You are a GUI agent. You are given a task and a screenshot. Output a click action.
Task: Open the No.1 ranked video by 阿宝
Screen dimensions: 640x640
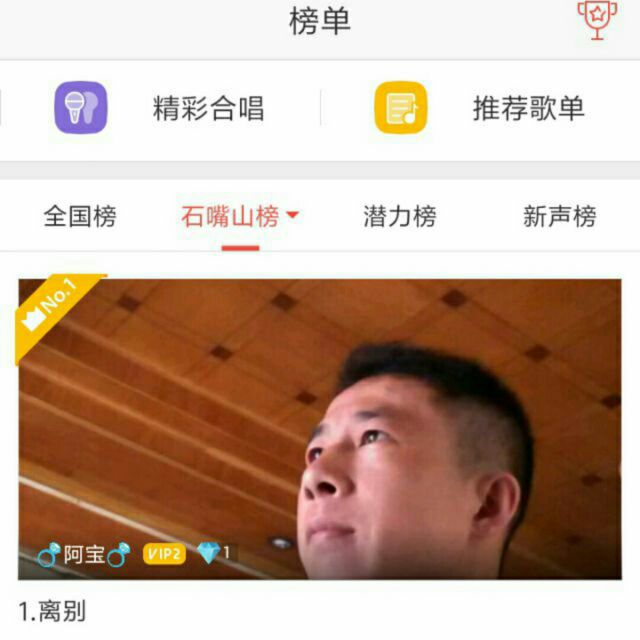click(x=320, y=428)
